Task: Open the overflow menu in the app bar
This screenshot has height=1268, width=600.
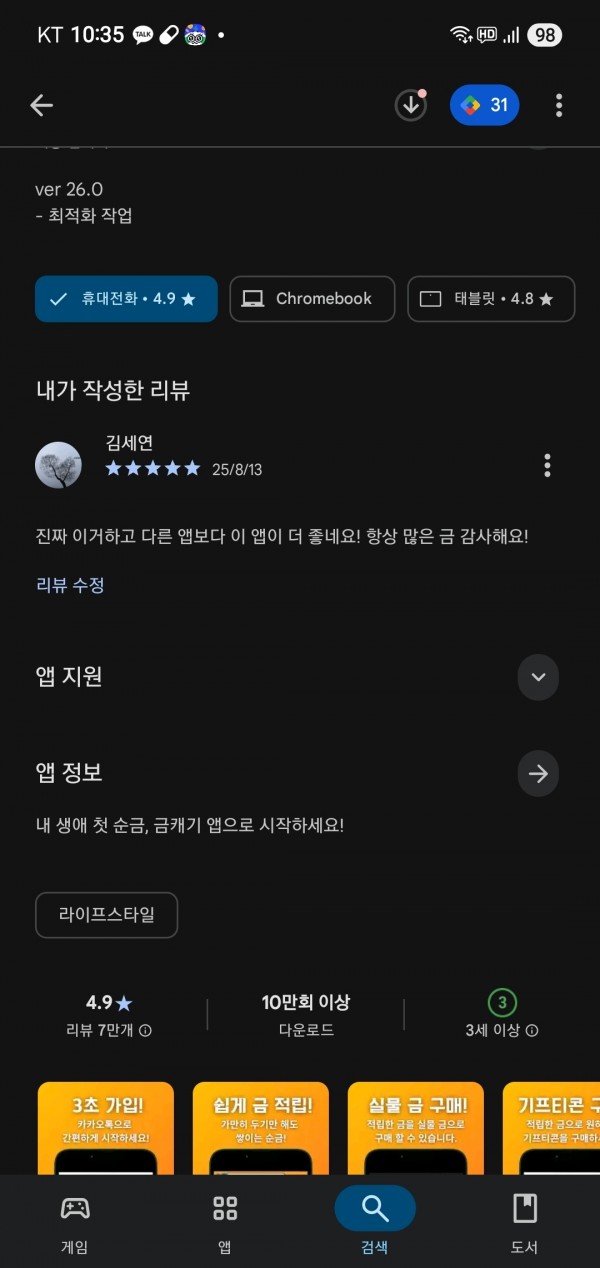Action: coord(559,105)
